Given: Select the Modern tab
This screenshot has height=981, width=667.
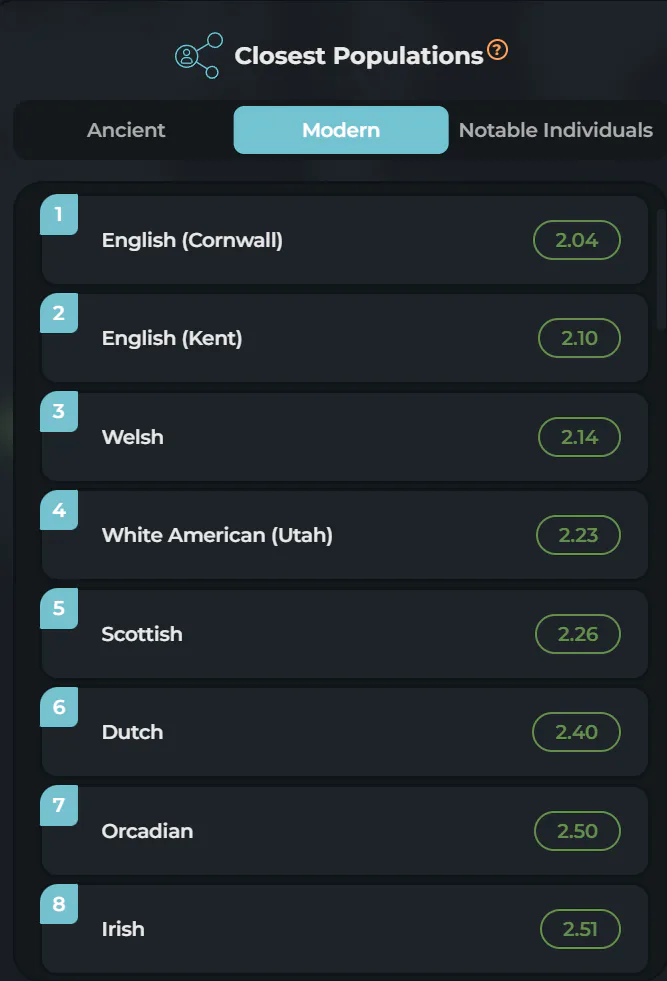Looking at the screenshot, I should point(341,130).
